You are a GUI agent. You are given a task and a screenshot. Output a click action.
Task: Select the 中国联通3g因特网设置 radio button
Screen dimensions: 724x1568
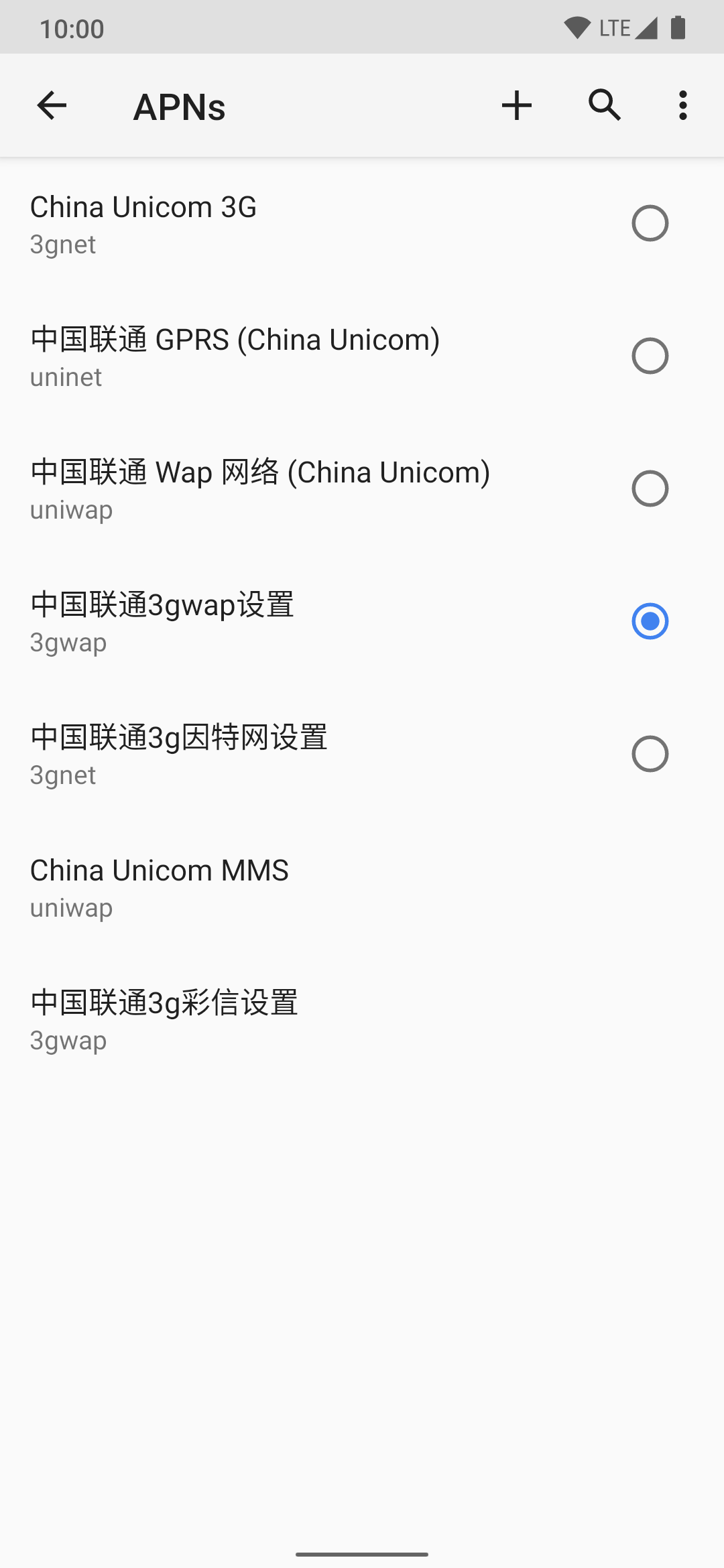pyautogui.click(x=650, y=754)
